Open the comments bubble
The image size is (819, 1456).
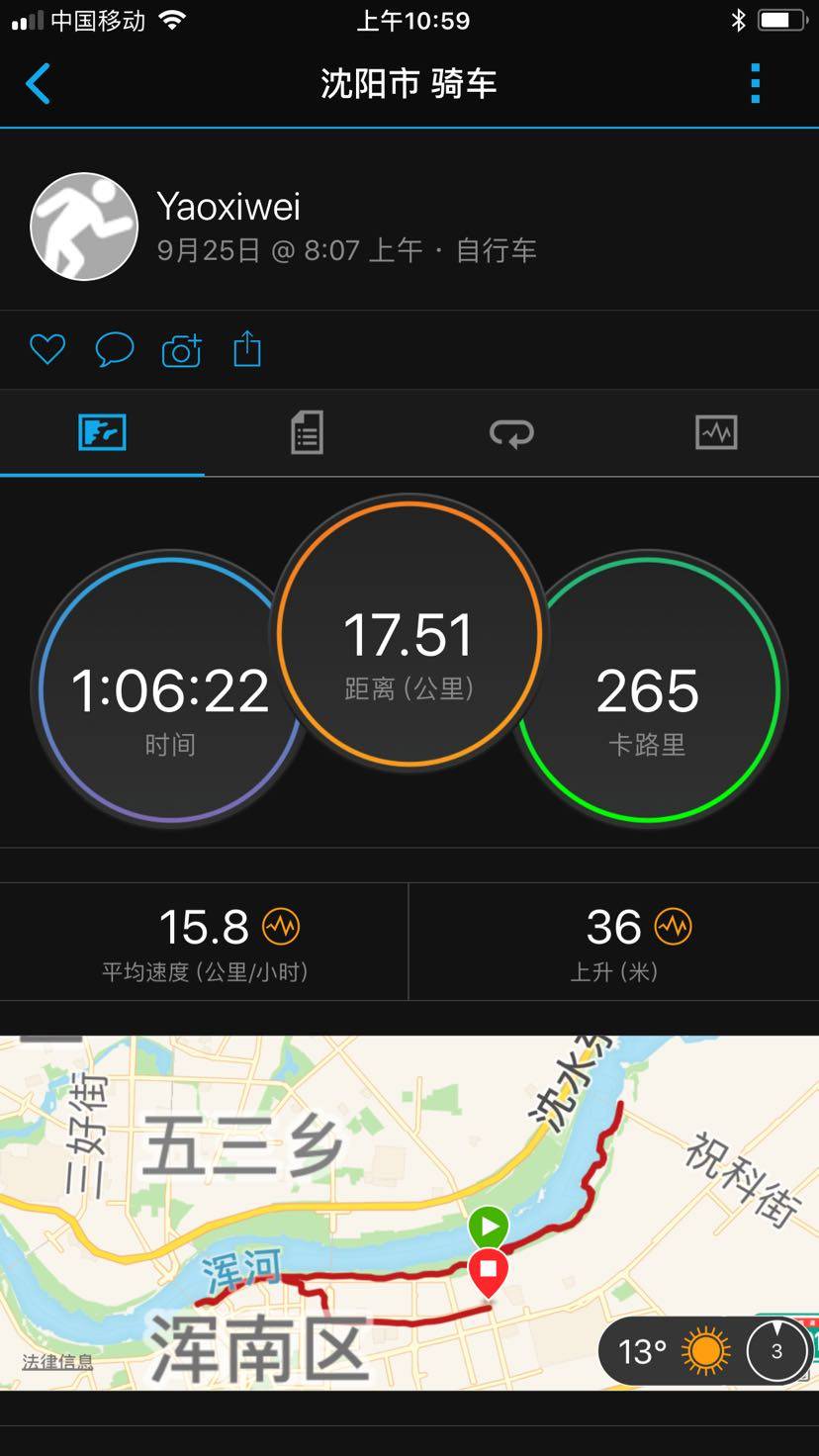pos(114,349)
